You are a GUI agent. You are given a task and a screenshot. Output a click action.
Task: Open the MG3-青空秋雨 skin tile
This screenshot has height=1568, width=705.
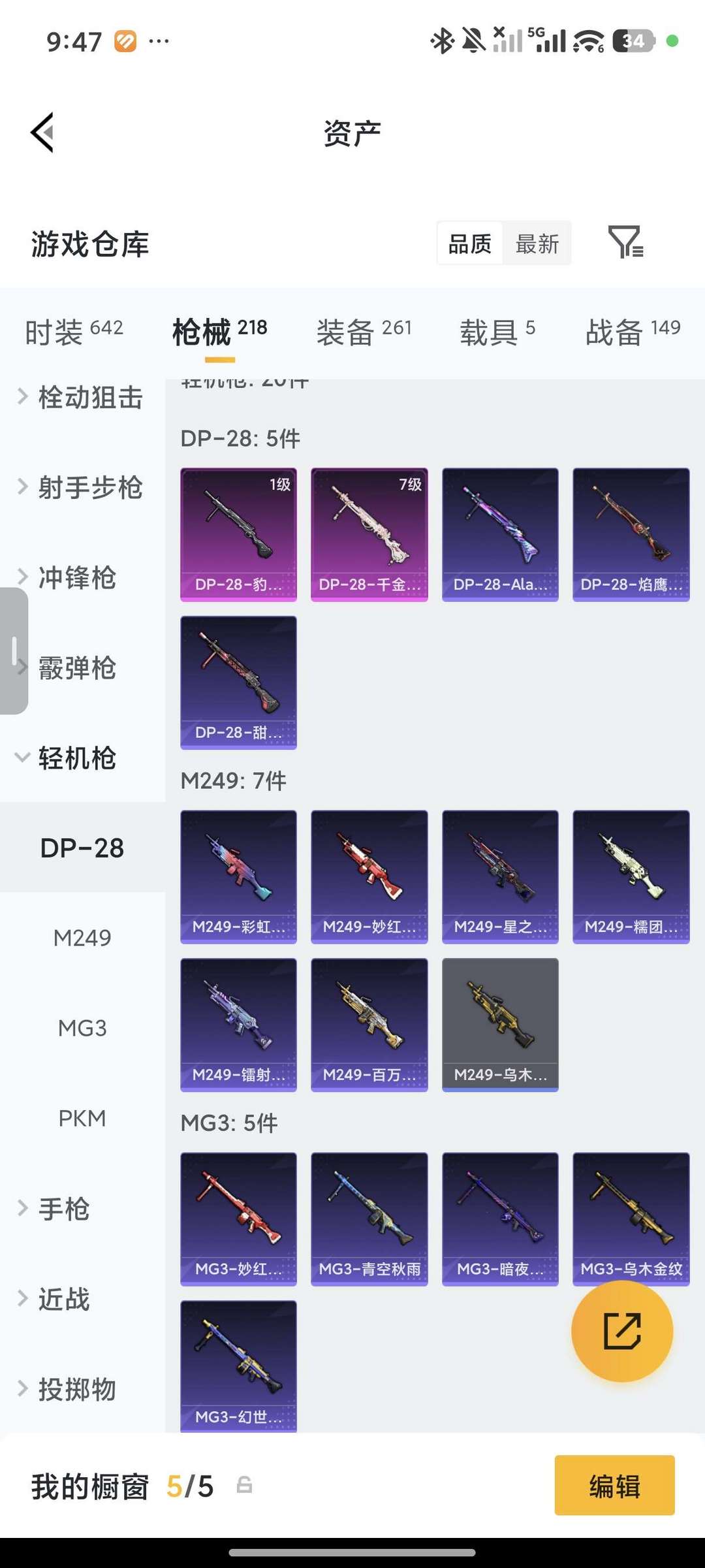click(x=369, y=1219)
